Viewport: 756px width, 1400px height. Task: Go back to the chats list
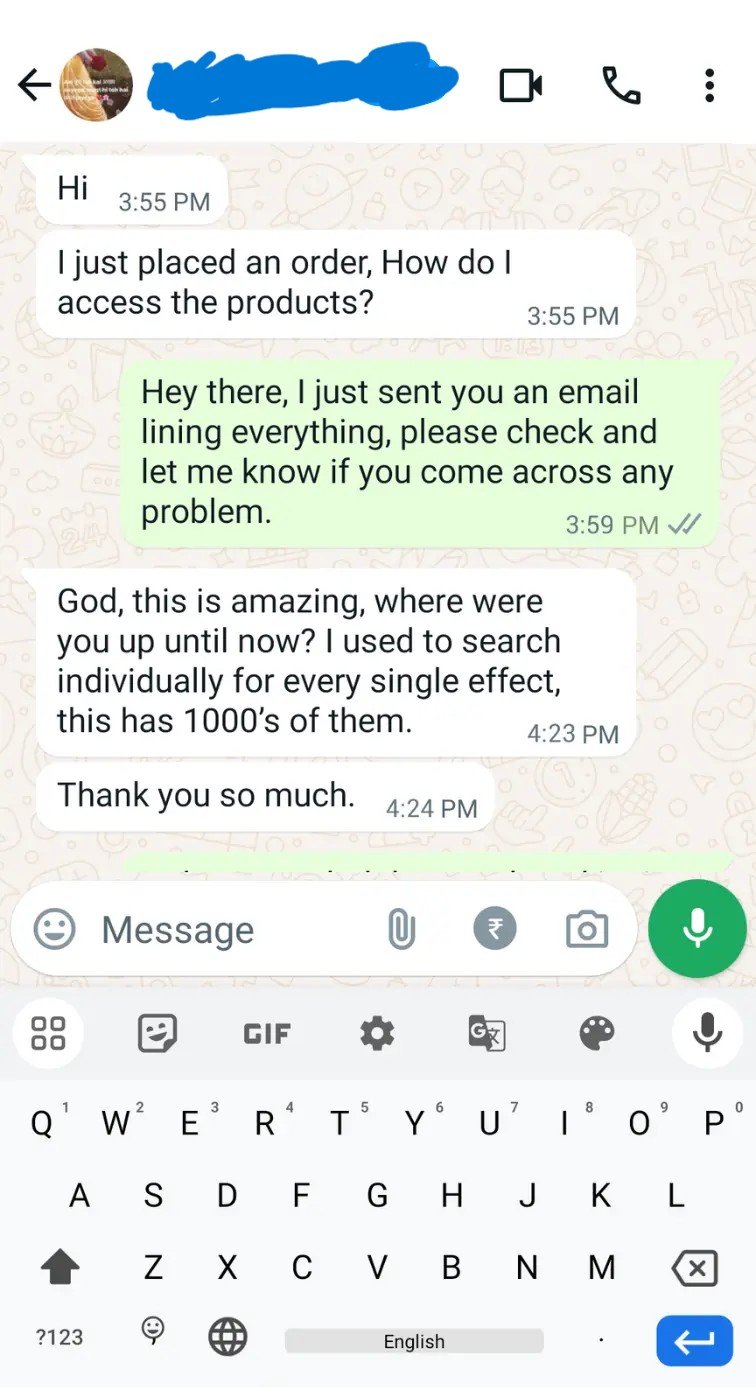point(34,86)
